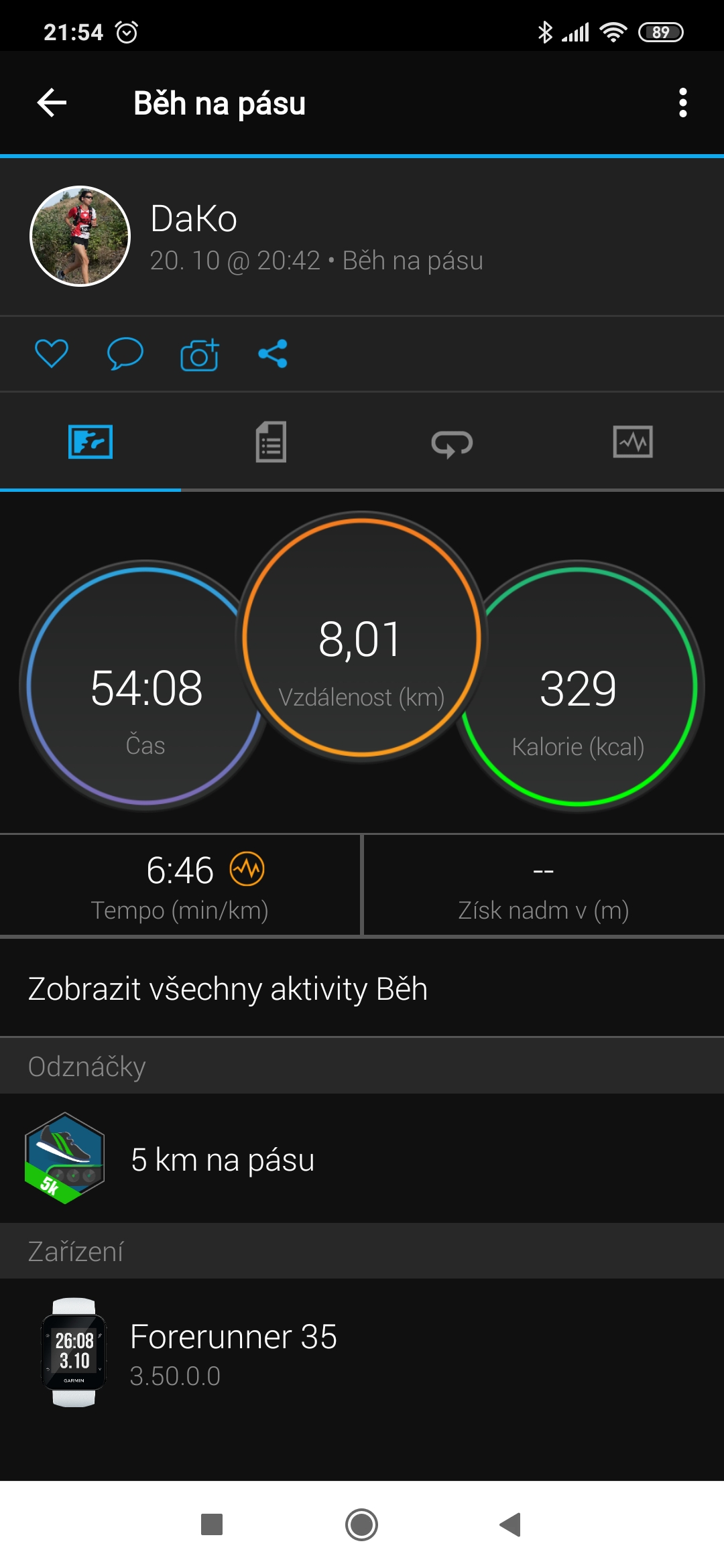Select the overview summary tab
Viewport: 724px width, 1568px height.
click(x=90, y=442)
